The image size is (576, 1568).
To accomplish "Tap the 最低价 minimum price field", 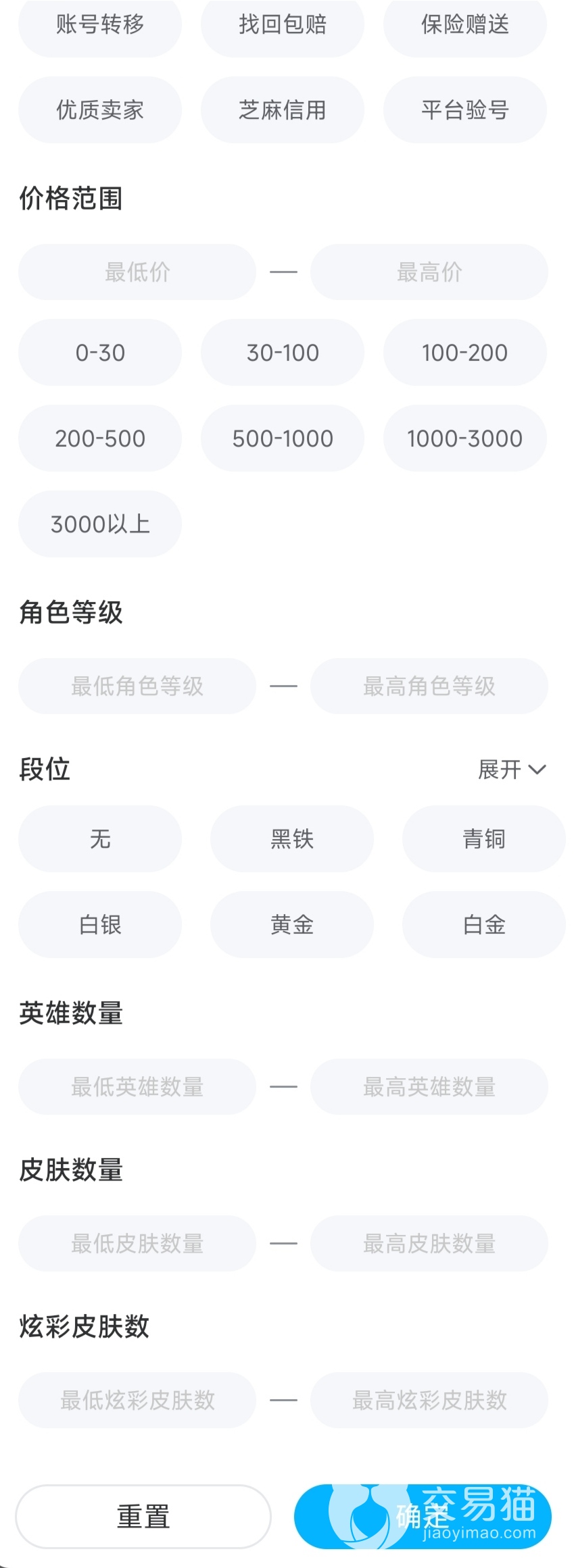I will pyautogui.click(x=137, y=272).
